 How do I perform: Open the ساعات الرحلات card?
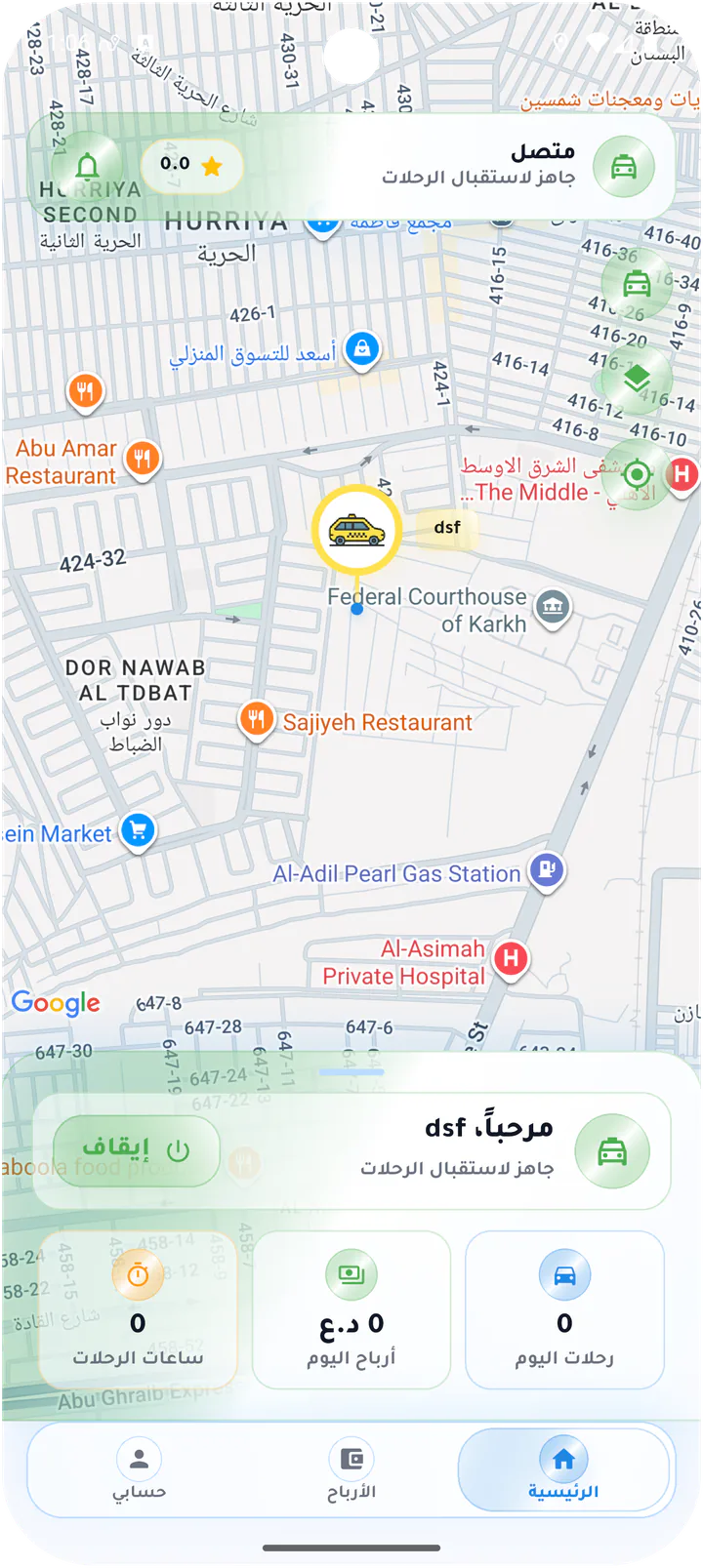[x=138, y=1309]
